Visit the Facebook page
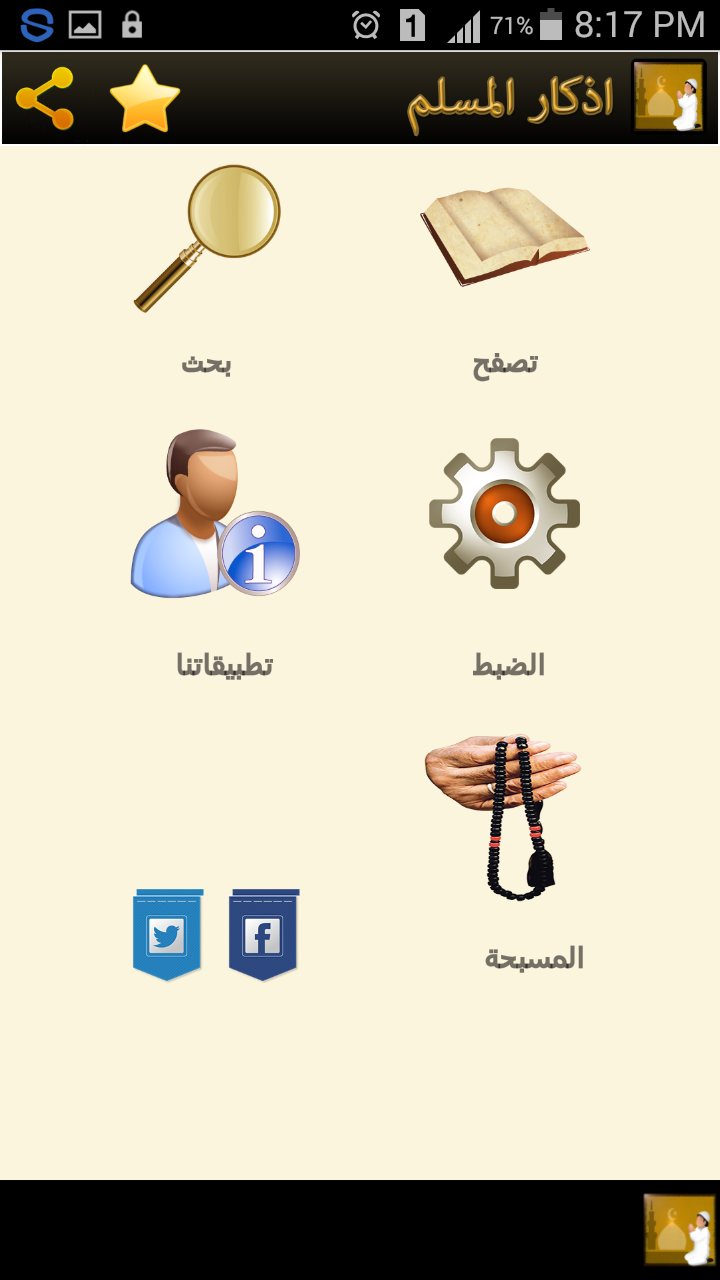720x1280 pixels. (264, 935)
